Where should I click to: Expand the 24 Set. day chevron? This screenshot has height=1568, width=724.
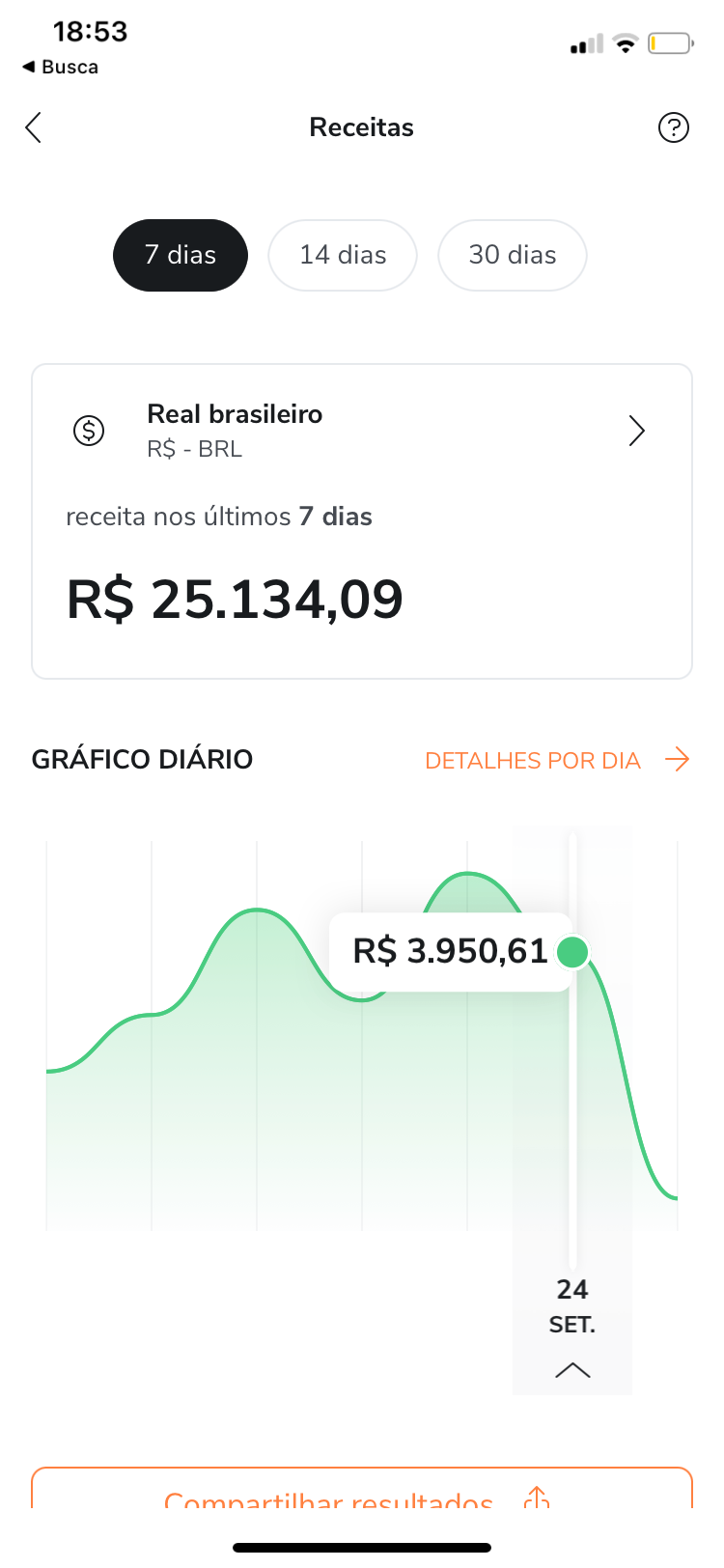(x=572, y=1370)
